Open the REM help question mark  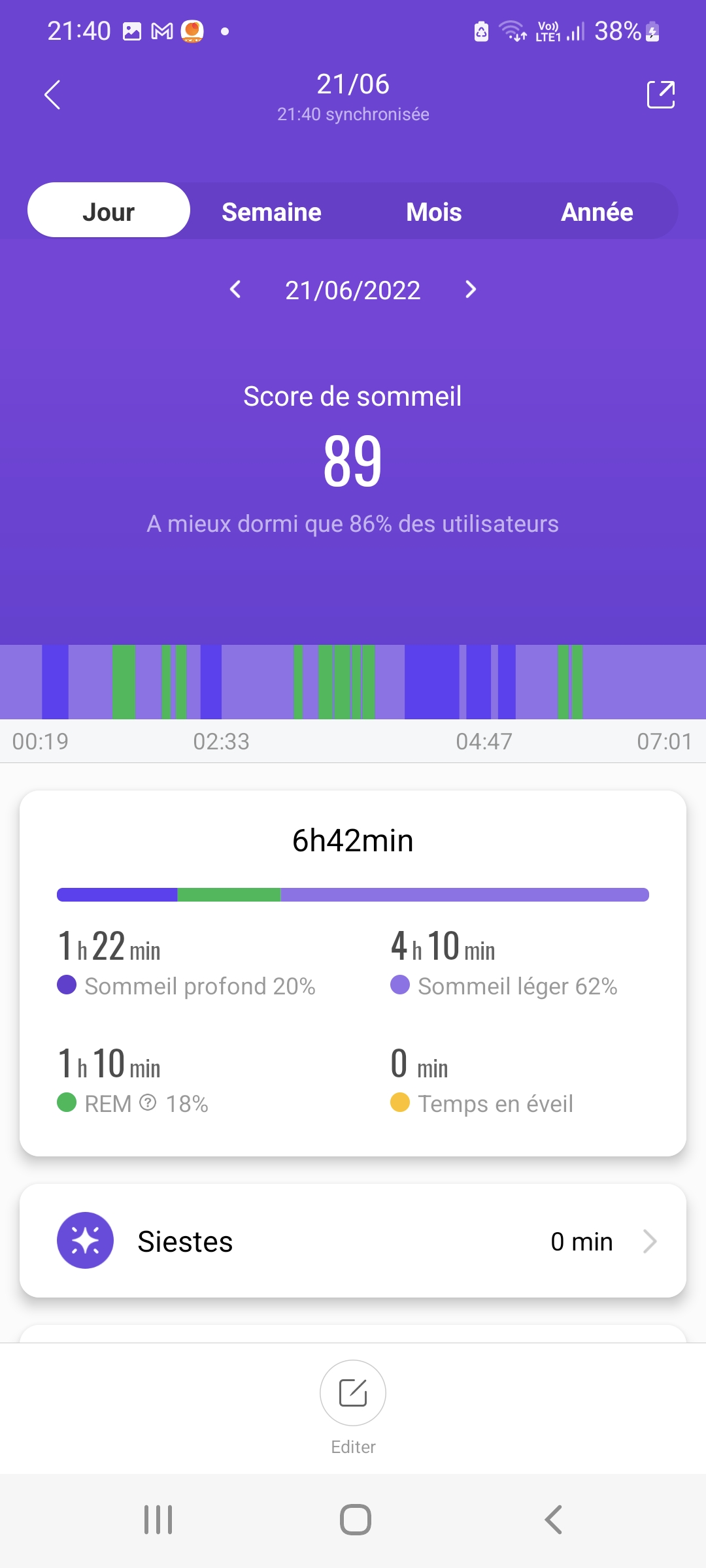coord(148,1103)
